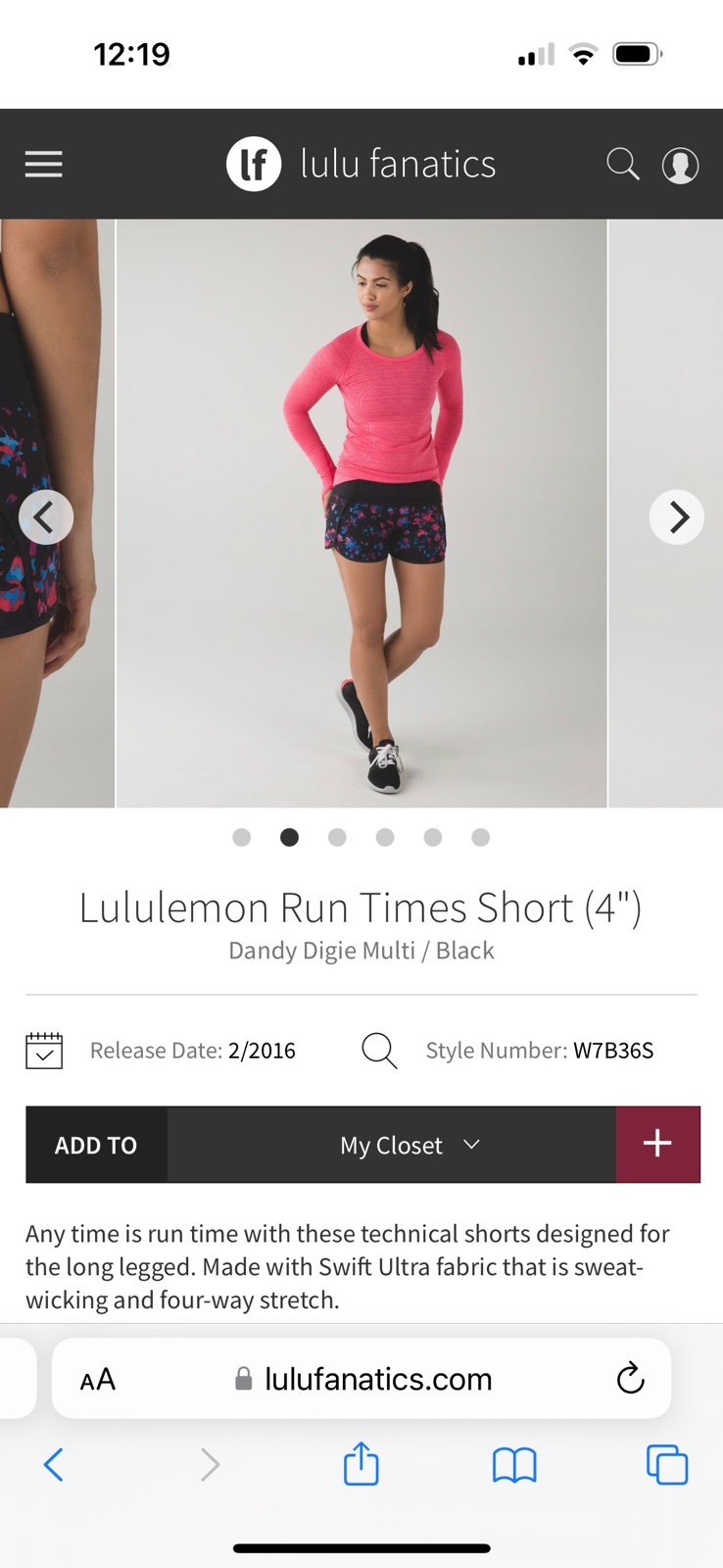Open the user account icon
Viewport: 723px width, 1568px height.
680,165
